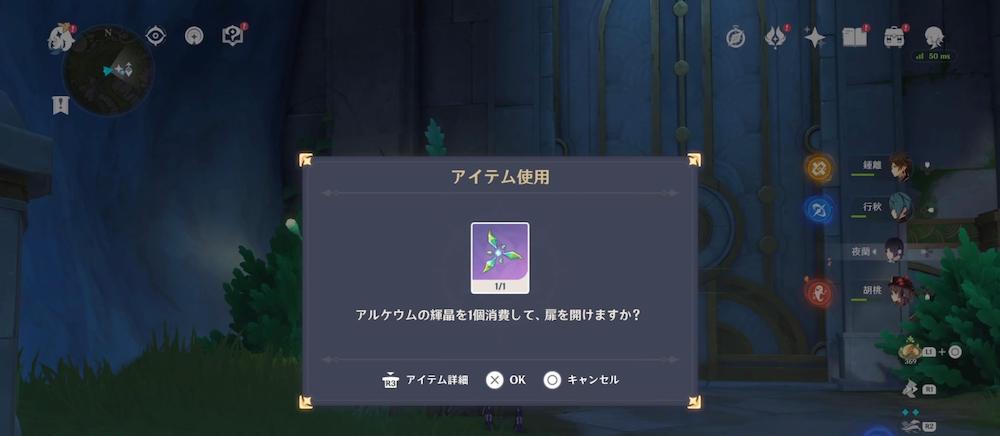Tap the アルケウムの輝晶 item icon
The height and width of the screenshot is (436, 1000).
click(500, 257)
